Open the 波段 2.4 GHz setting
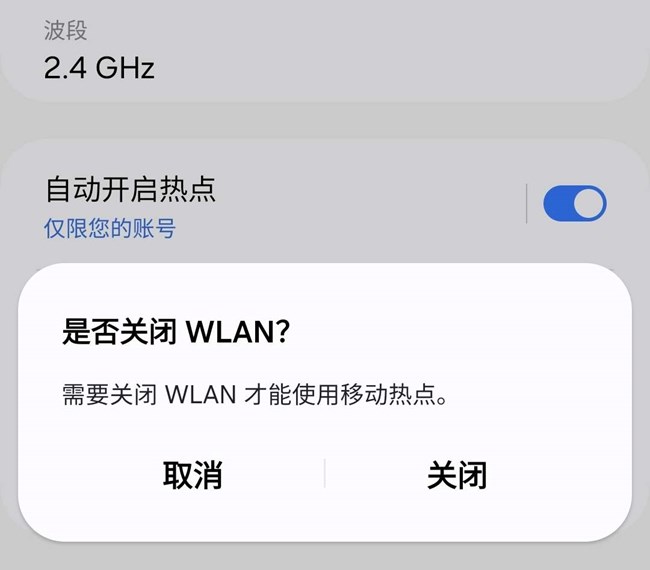The image size is (650, 570). coord(100,52)
